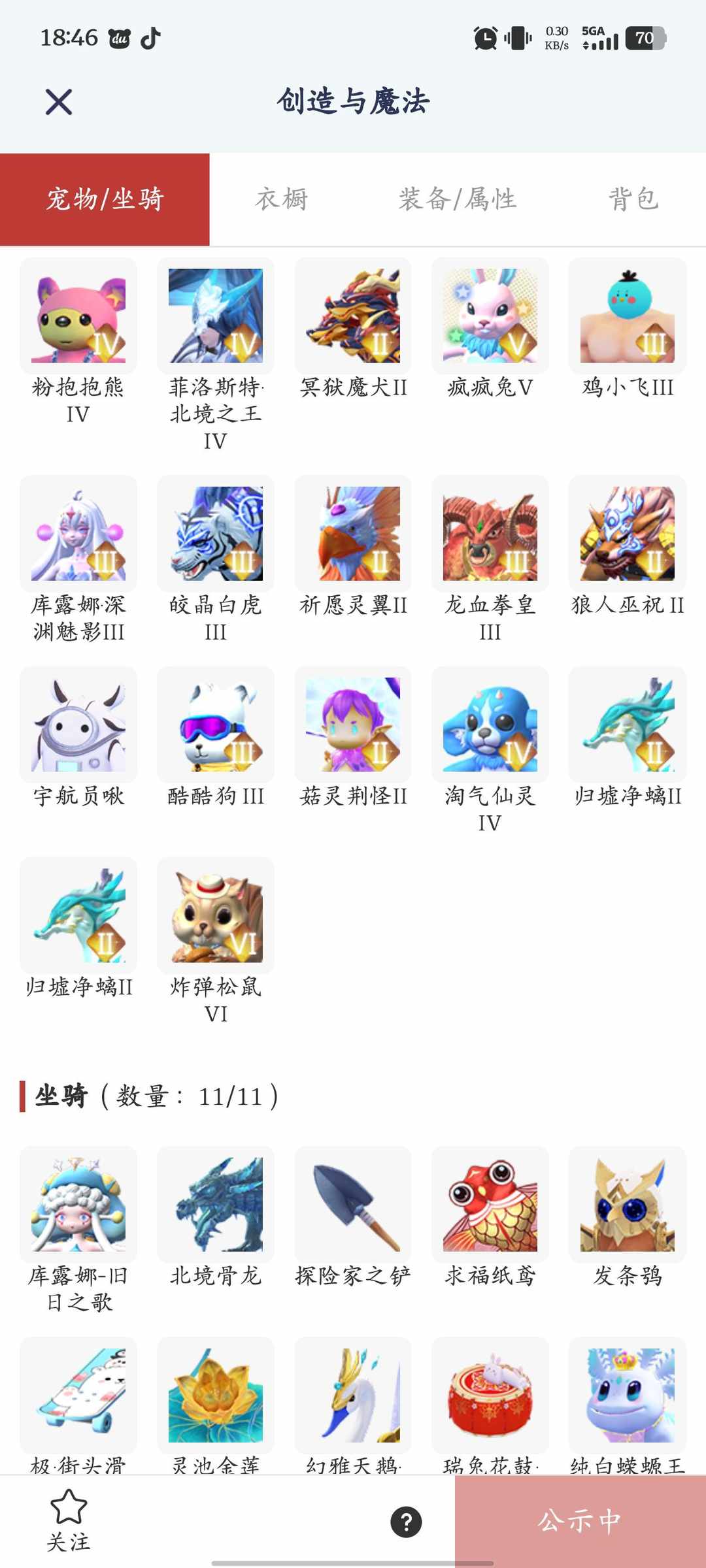Select the 酷酷狗III pet
This screenshot has height=1568, width=706.
(x=214, y=724)
